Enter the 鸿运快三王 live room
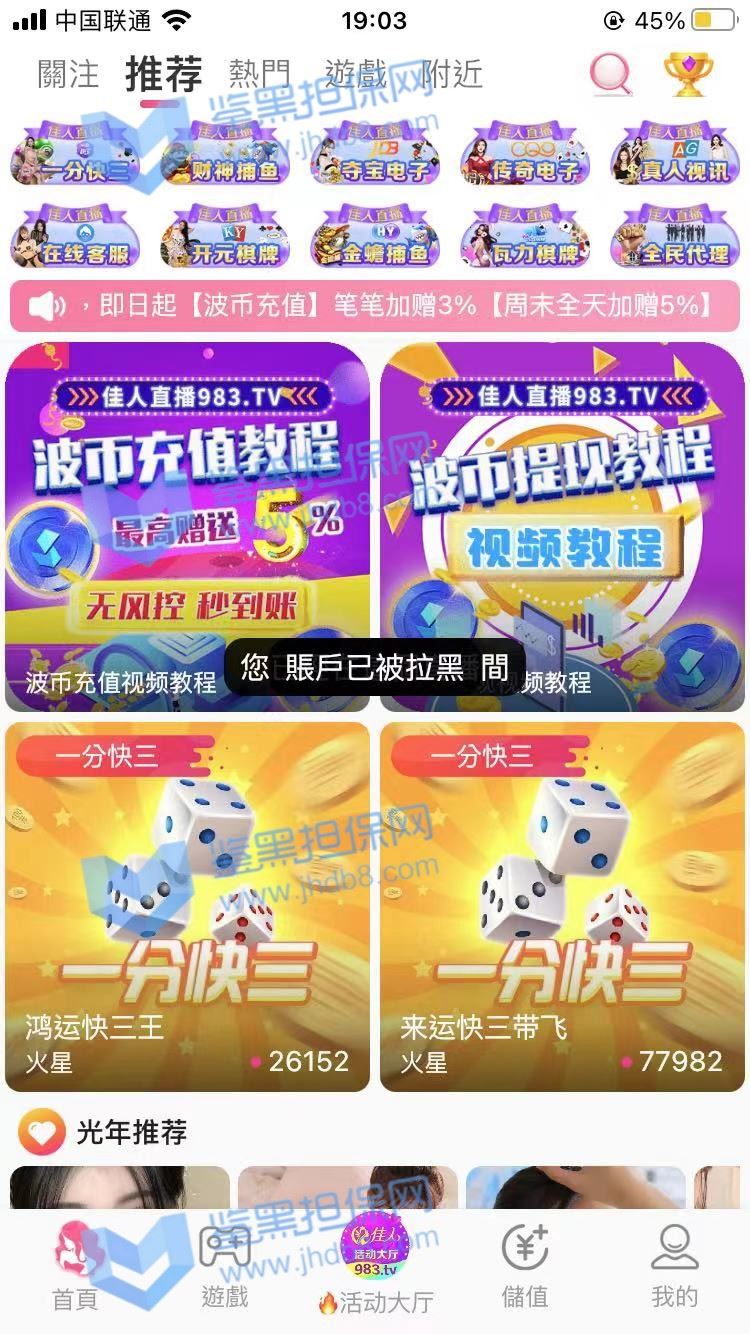 click(187, 905)
